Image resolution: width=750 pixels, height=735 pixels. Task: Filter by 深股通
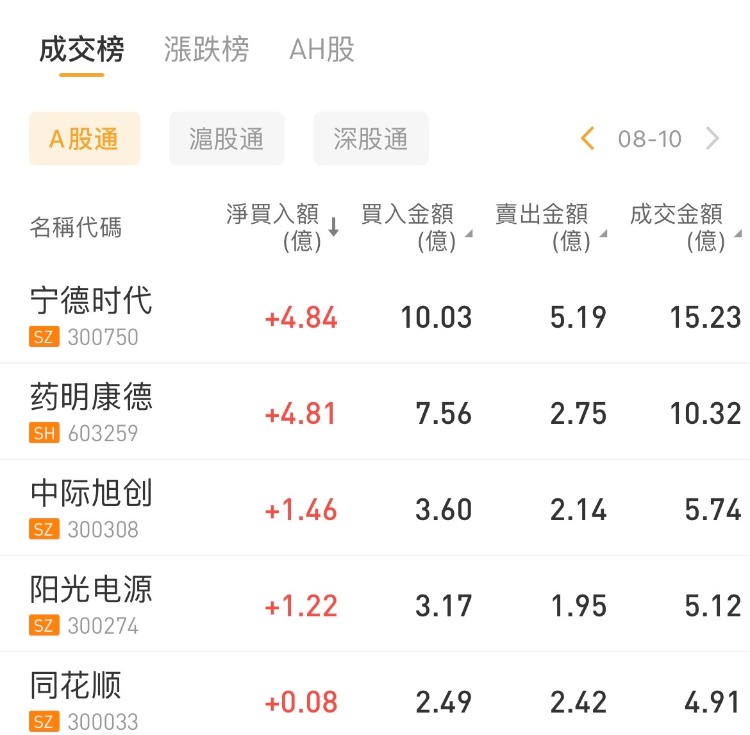pos(371,139)
